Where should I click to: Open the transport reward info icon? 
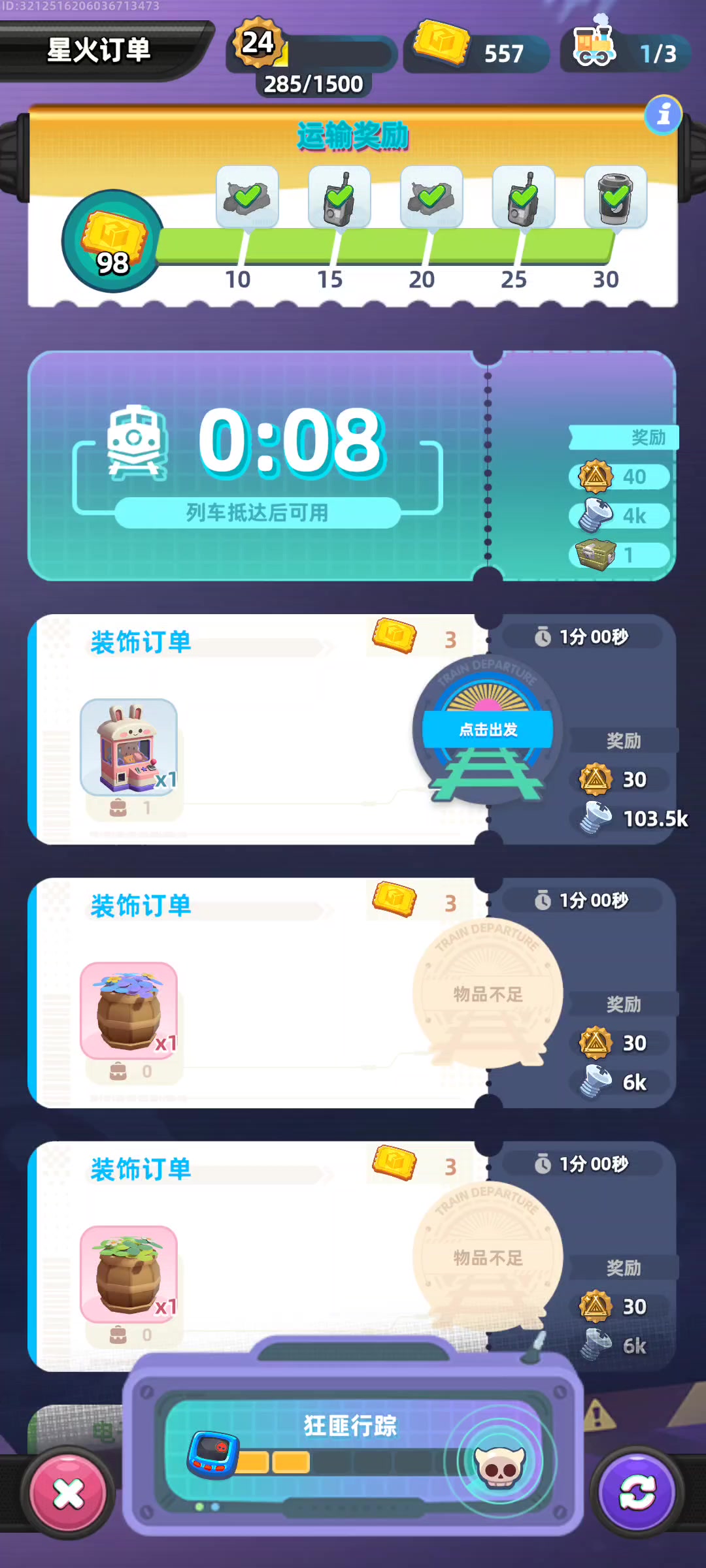(663, 115)
